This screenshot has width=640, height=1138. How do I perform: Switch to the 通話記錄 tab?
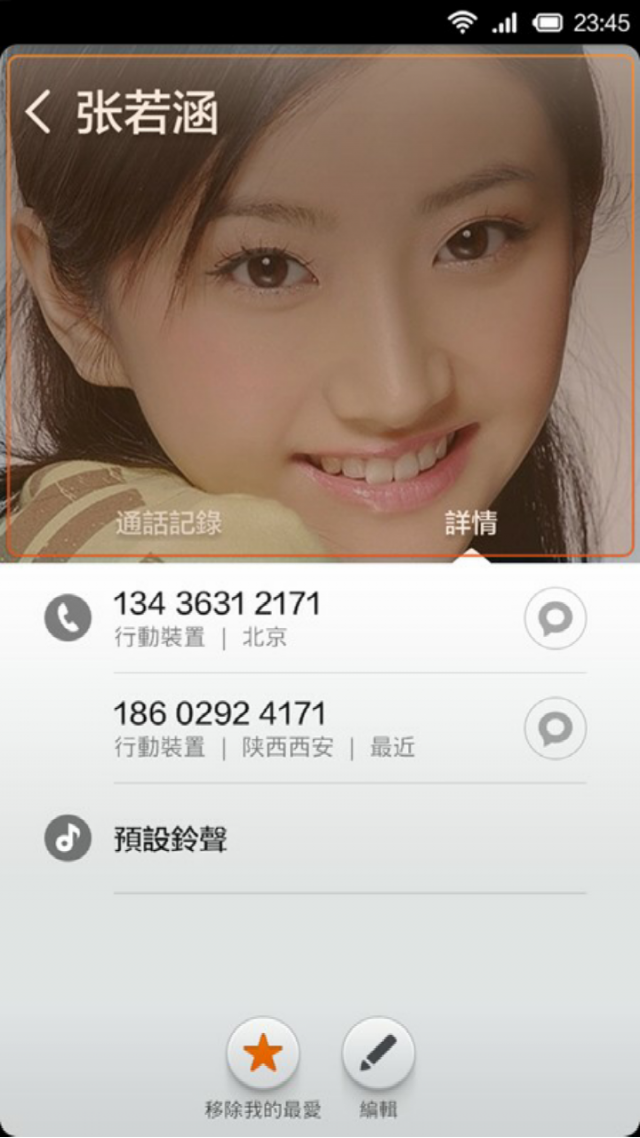click(168, 522)
